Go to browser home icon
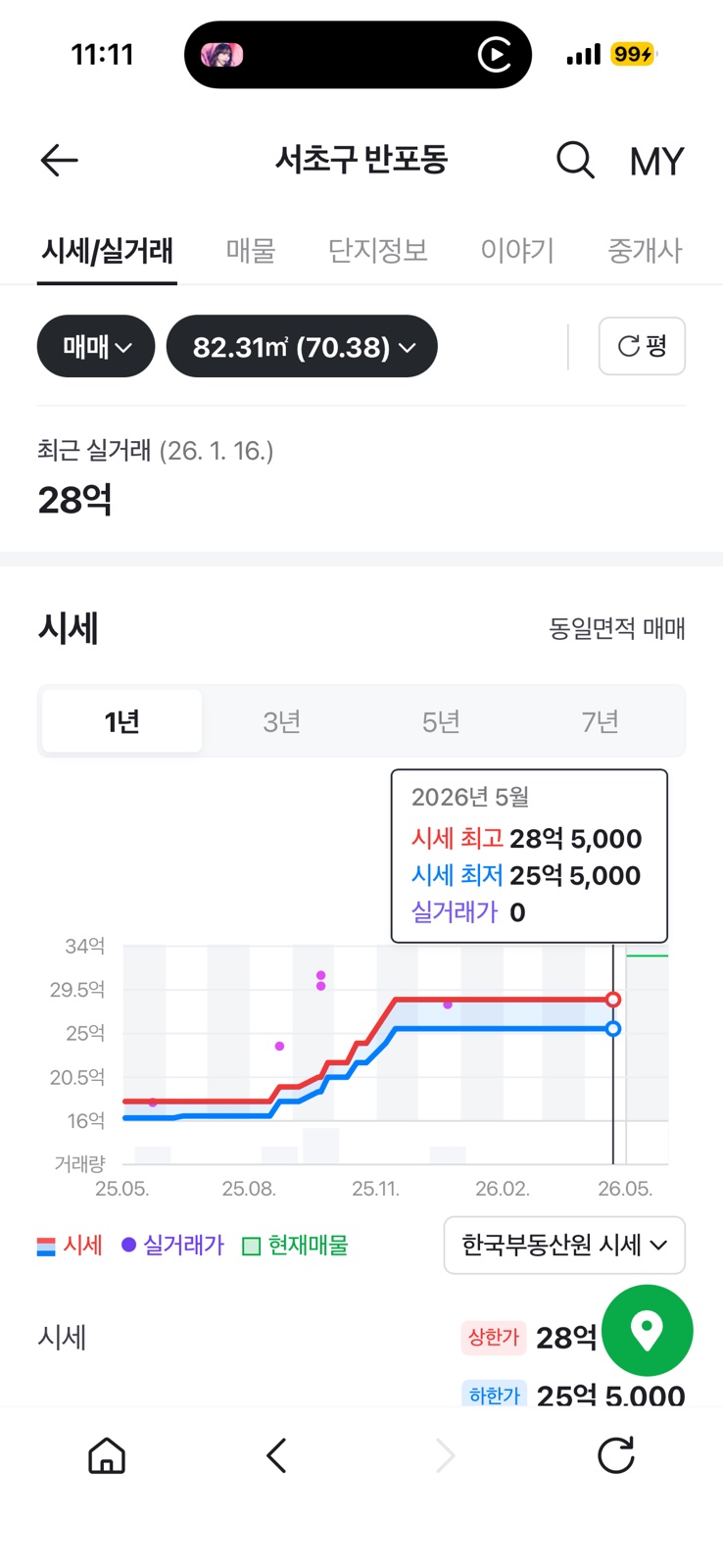 (x=107, y=1456)
